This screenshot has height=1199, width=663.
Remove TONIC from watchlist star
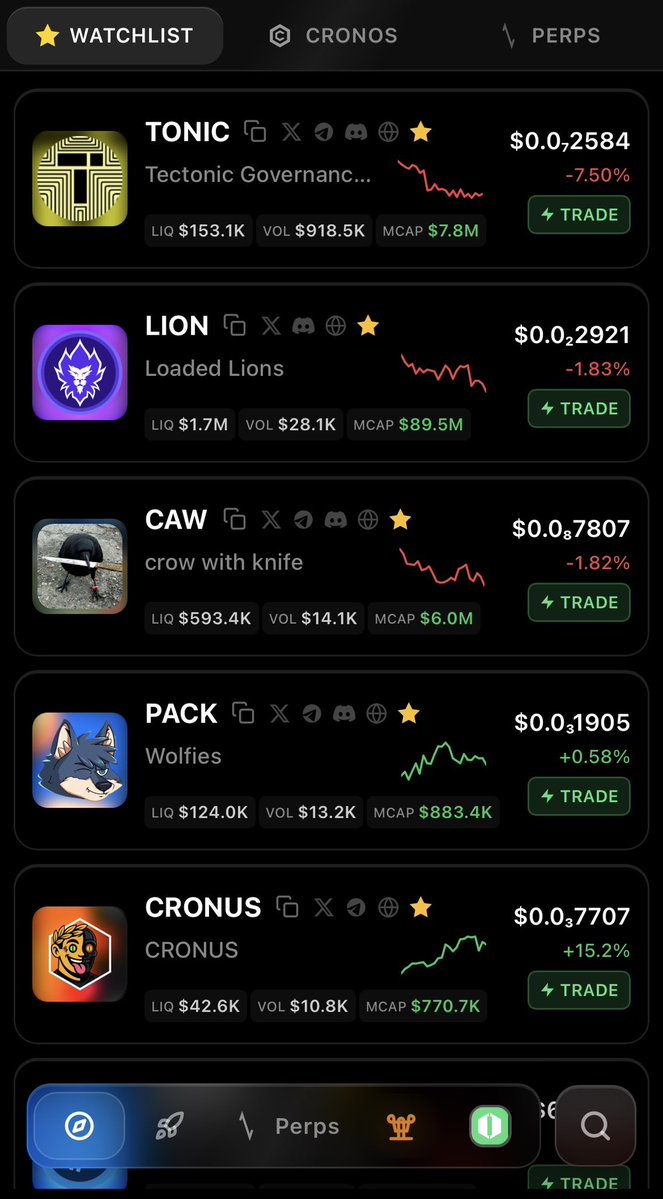[421, 131]
